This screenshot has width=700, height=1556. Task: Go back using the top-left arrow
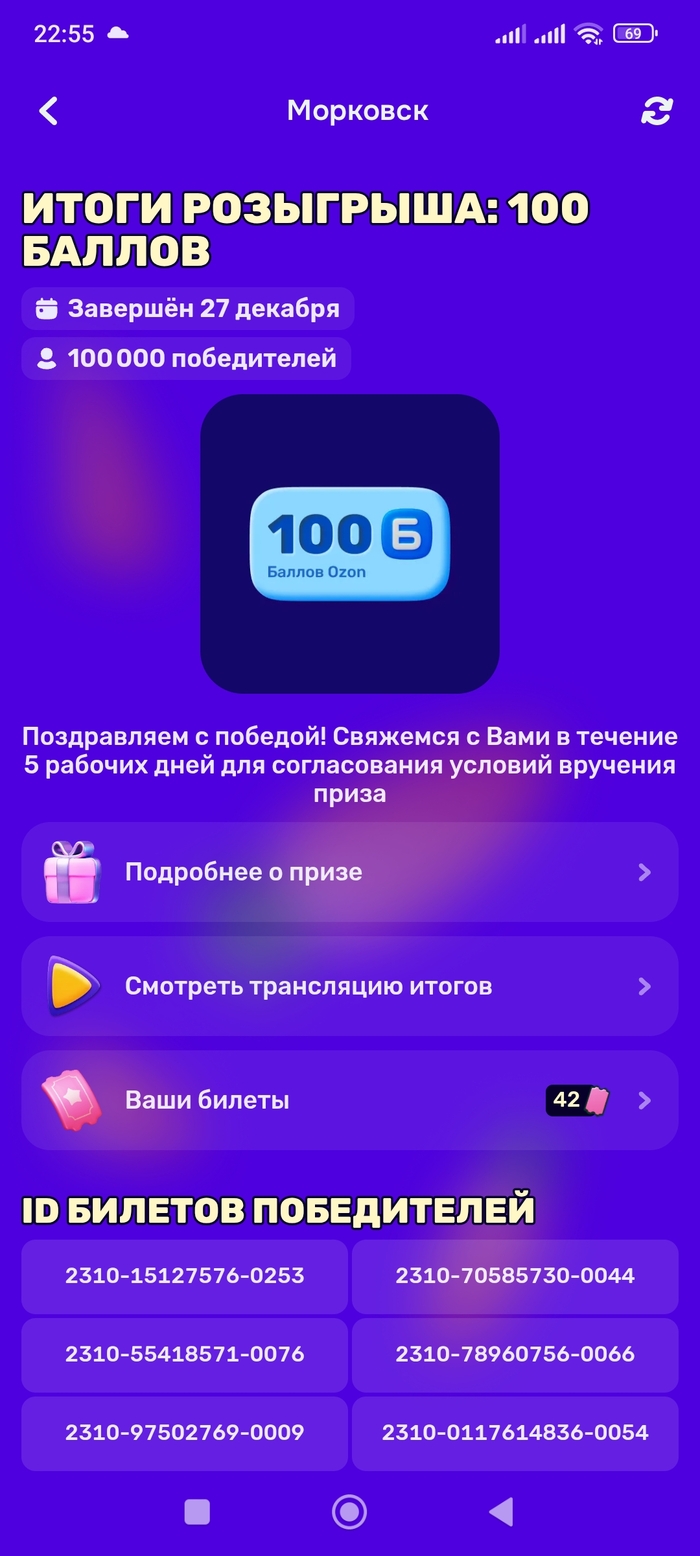pos(48,111)
